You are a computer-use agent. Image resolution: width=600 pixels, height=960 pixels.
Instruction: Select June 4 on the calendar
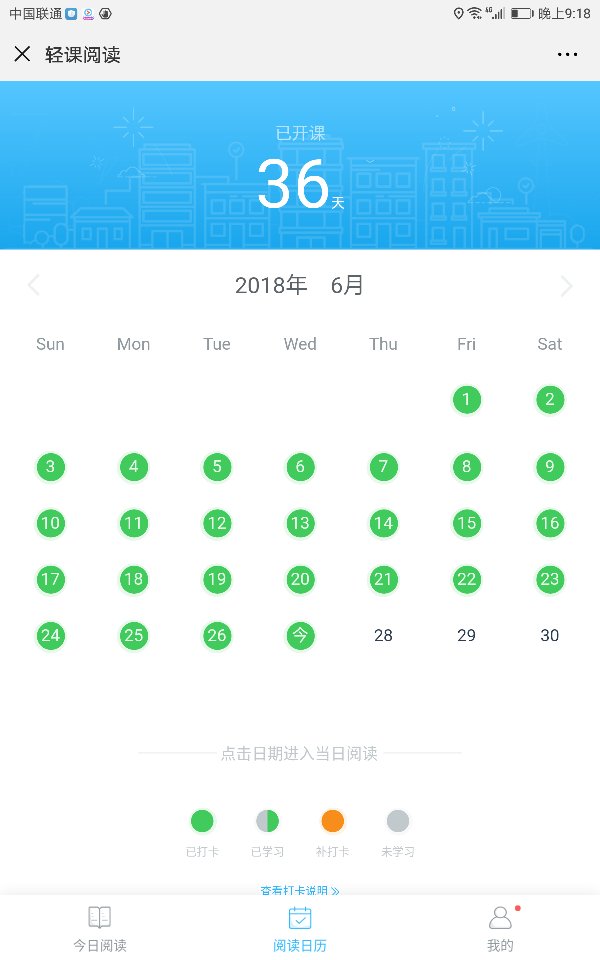[x=133, y=467]
